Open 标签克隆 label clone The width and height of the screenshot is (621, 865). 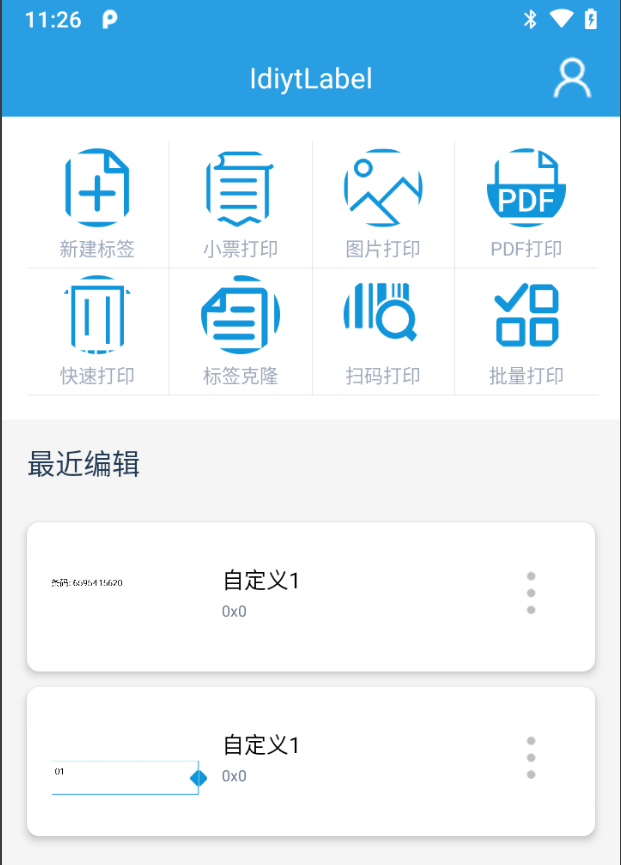(240, 331)
